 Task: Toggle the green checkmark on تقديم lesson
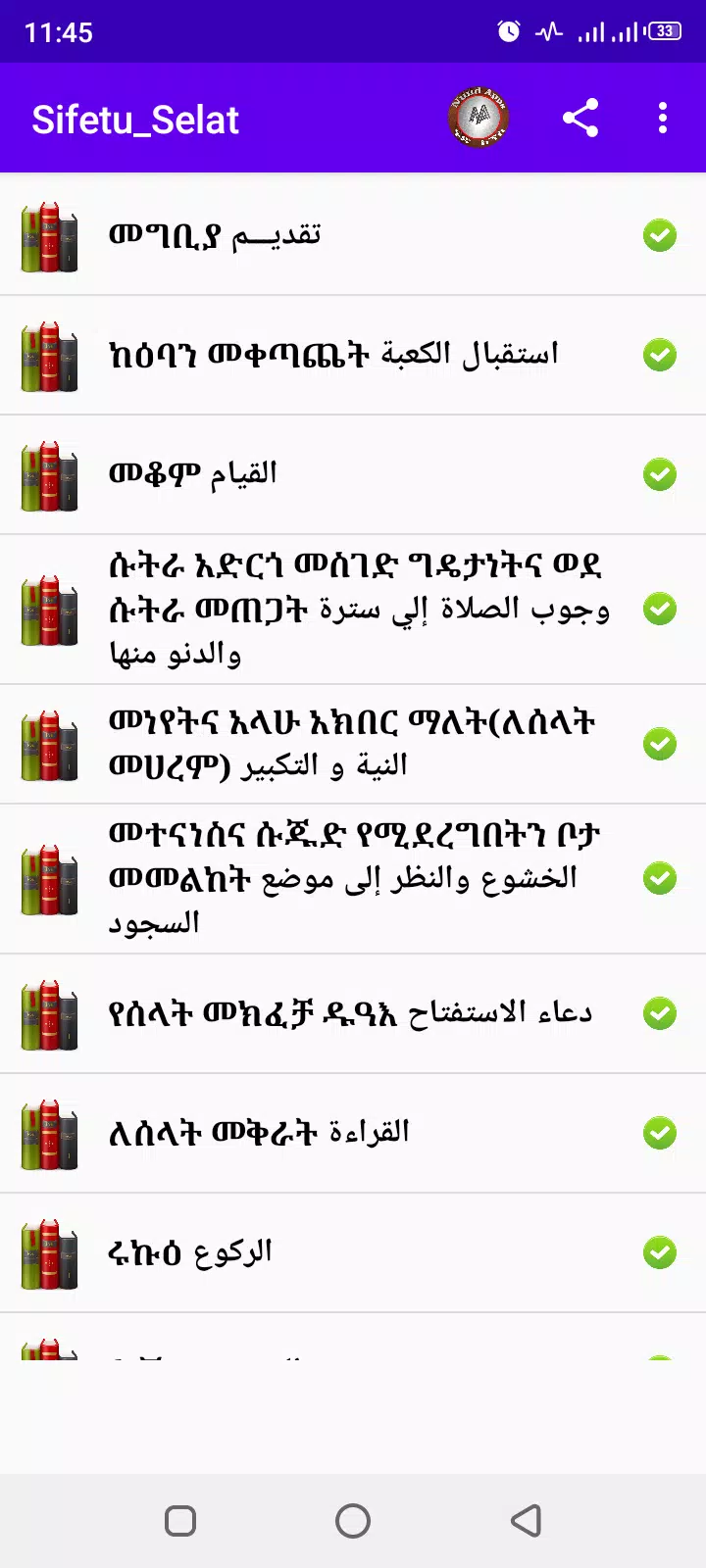[659, 235]
